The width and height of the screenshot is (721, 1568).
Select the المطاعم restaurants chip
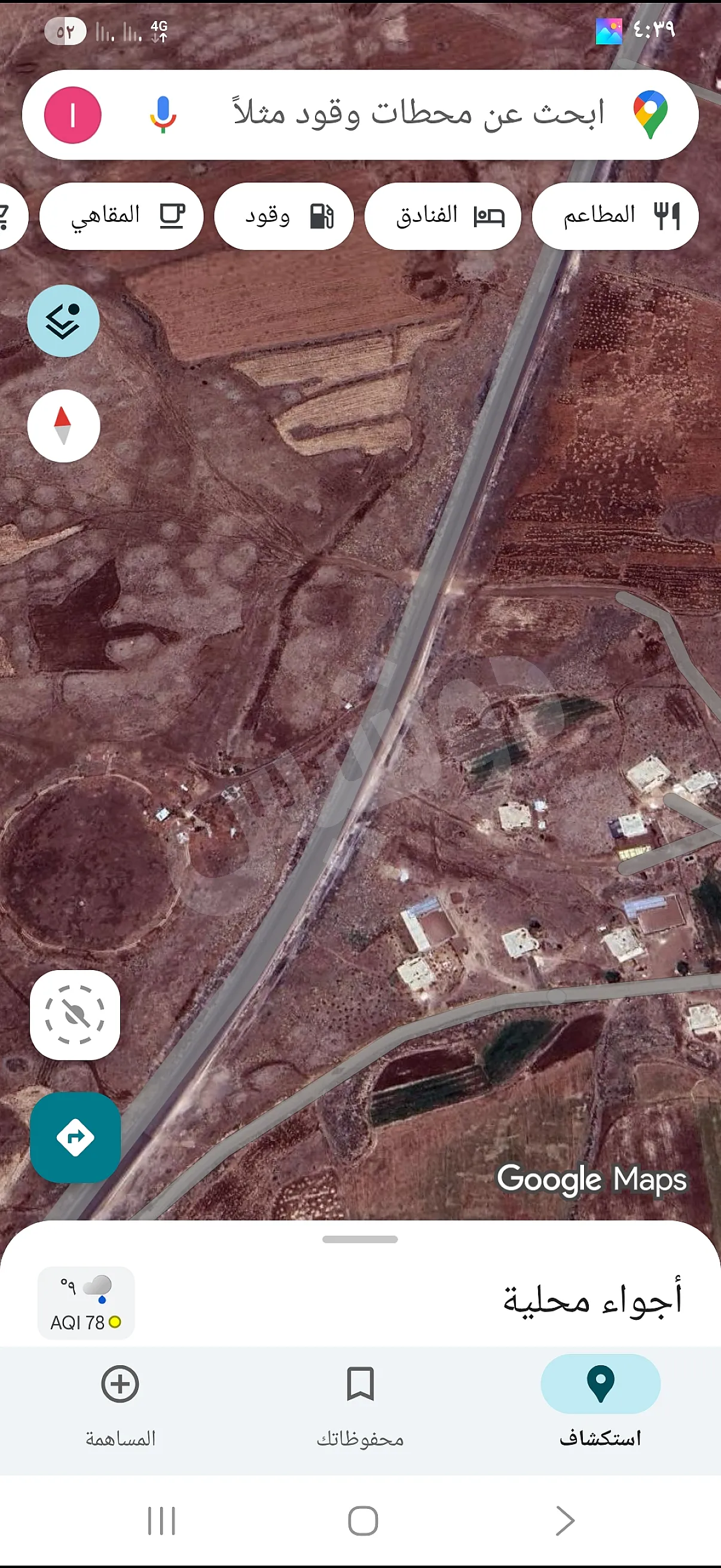point(615,215)
